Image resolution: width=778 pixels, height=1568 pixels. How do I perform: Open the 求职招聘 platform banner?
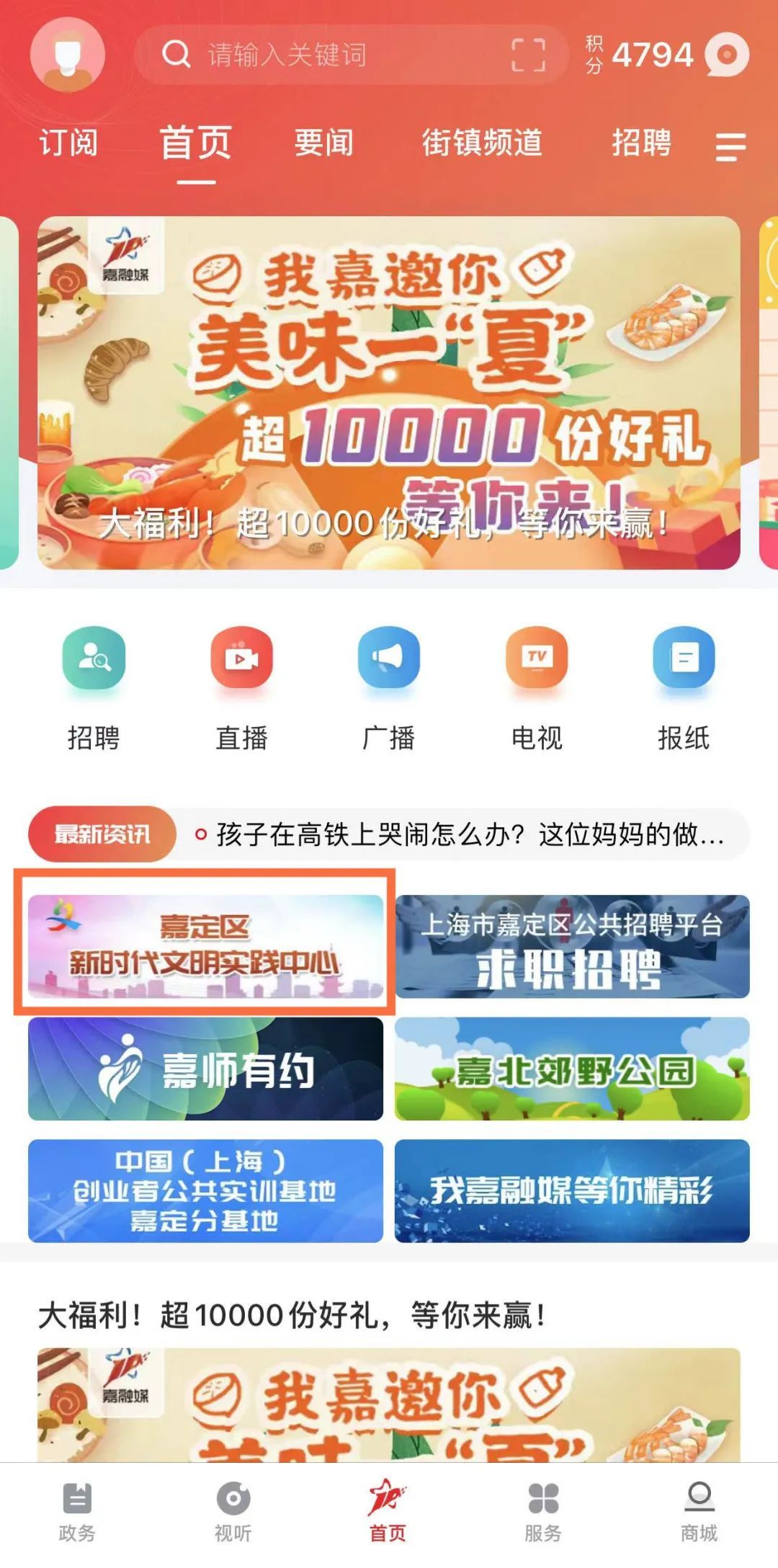click(x=572, y=946)
